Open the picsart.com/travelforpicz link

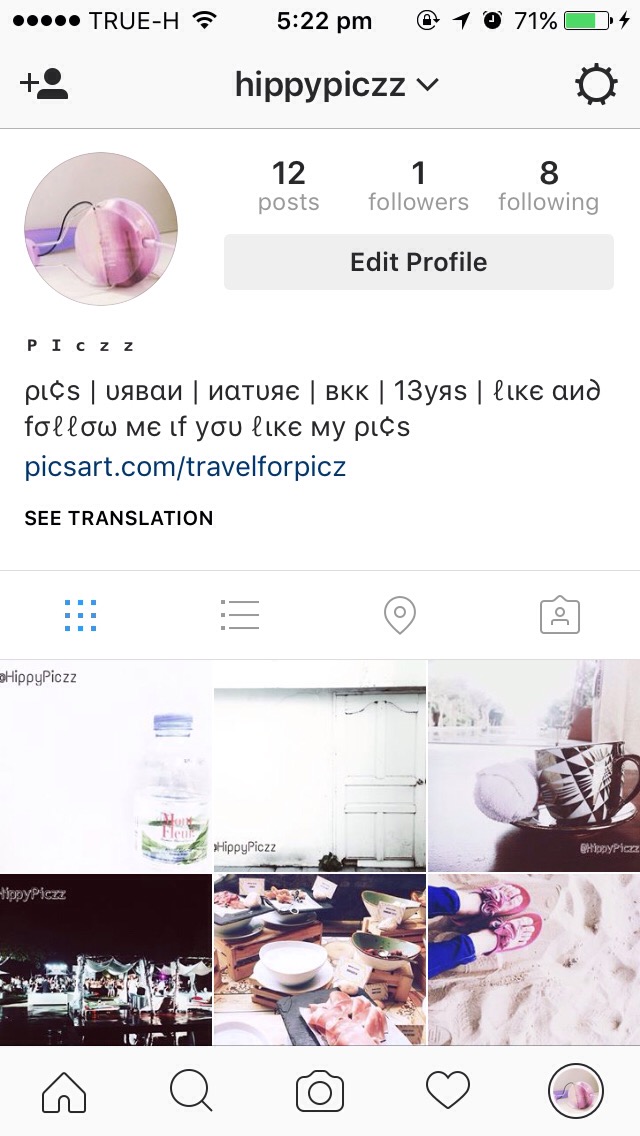coord(185,466)
